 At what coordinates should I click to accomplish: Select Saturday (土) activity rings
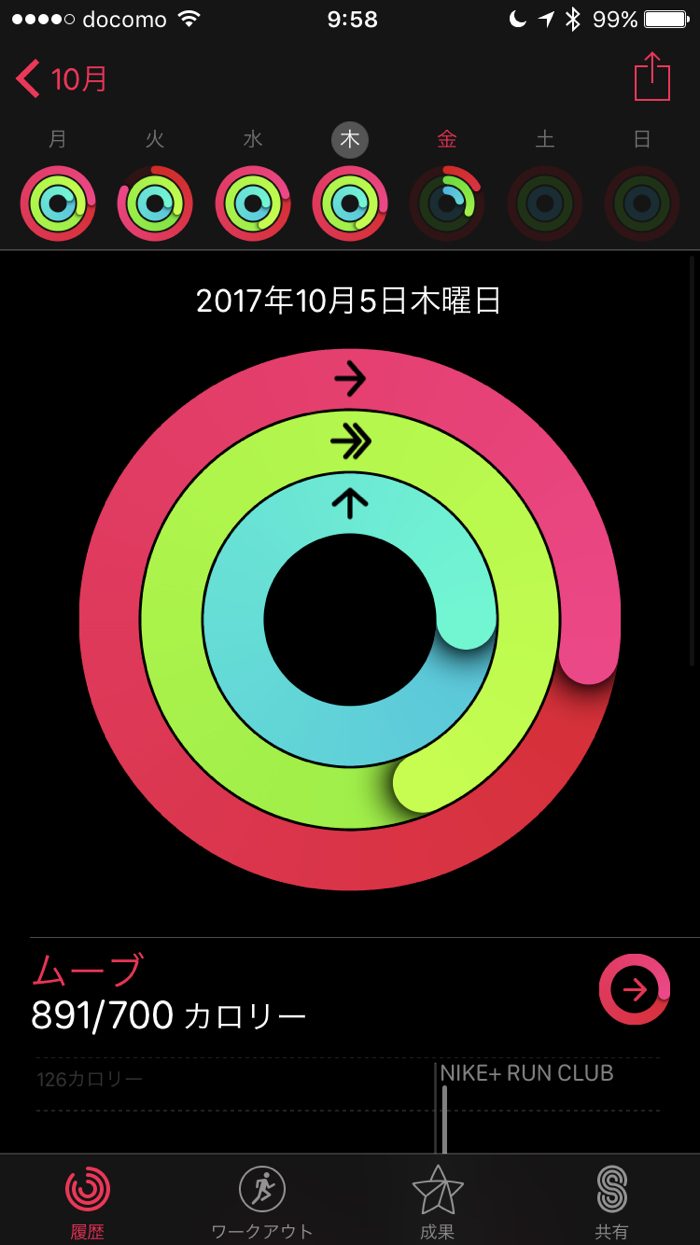pyautogui.click(x=545, y=204)
